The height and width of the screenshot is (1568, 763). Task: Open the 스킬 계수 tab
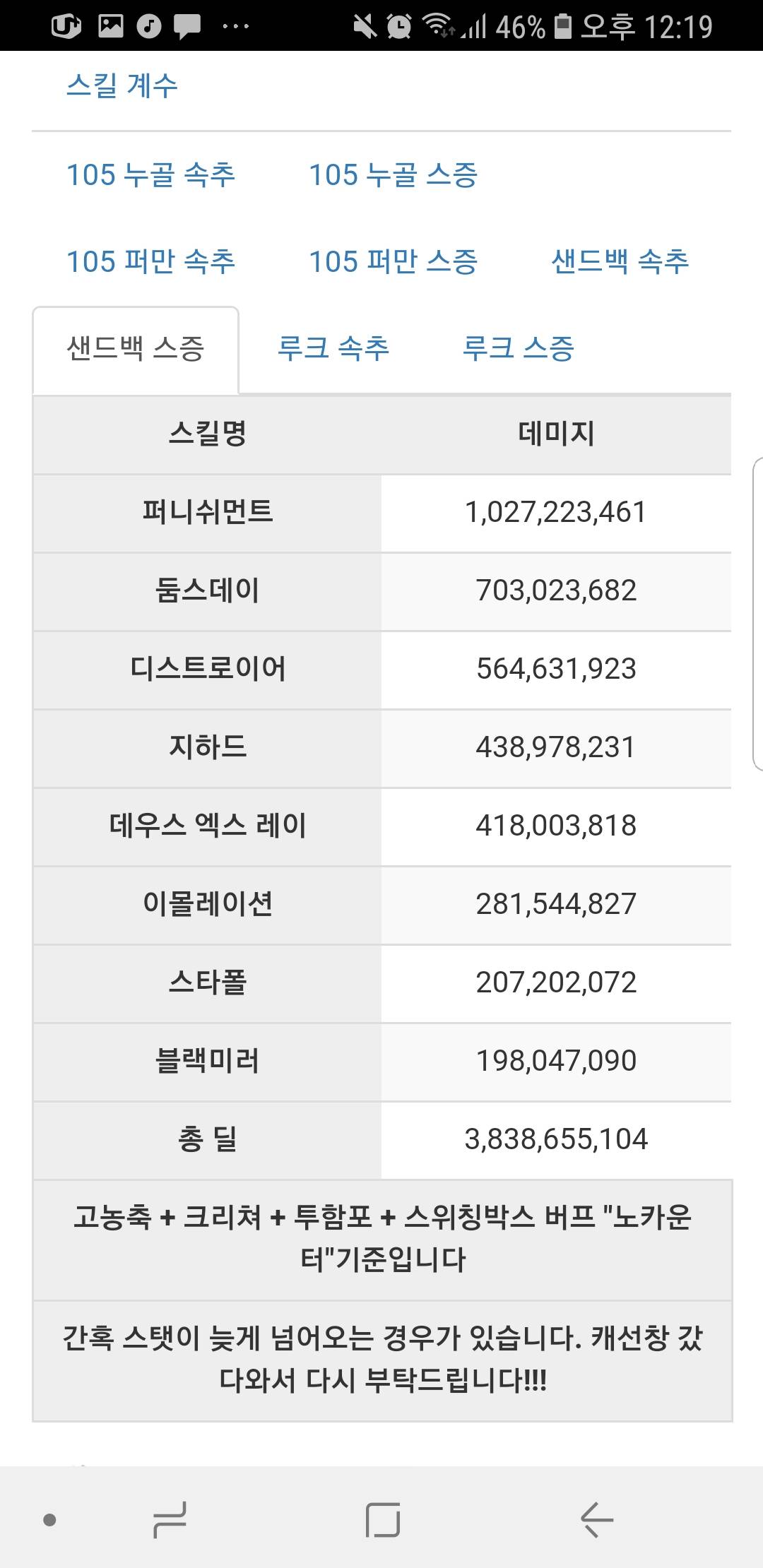(x=122, y=87)
